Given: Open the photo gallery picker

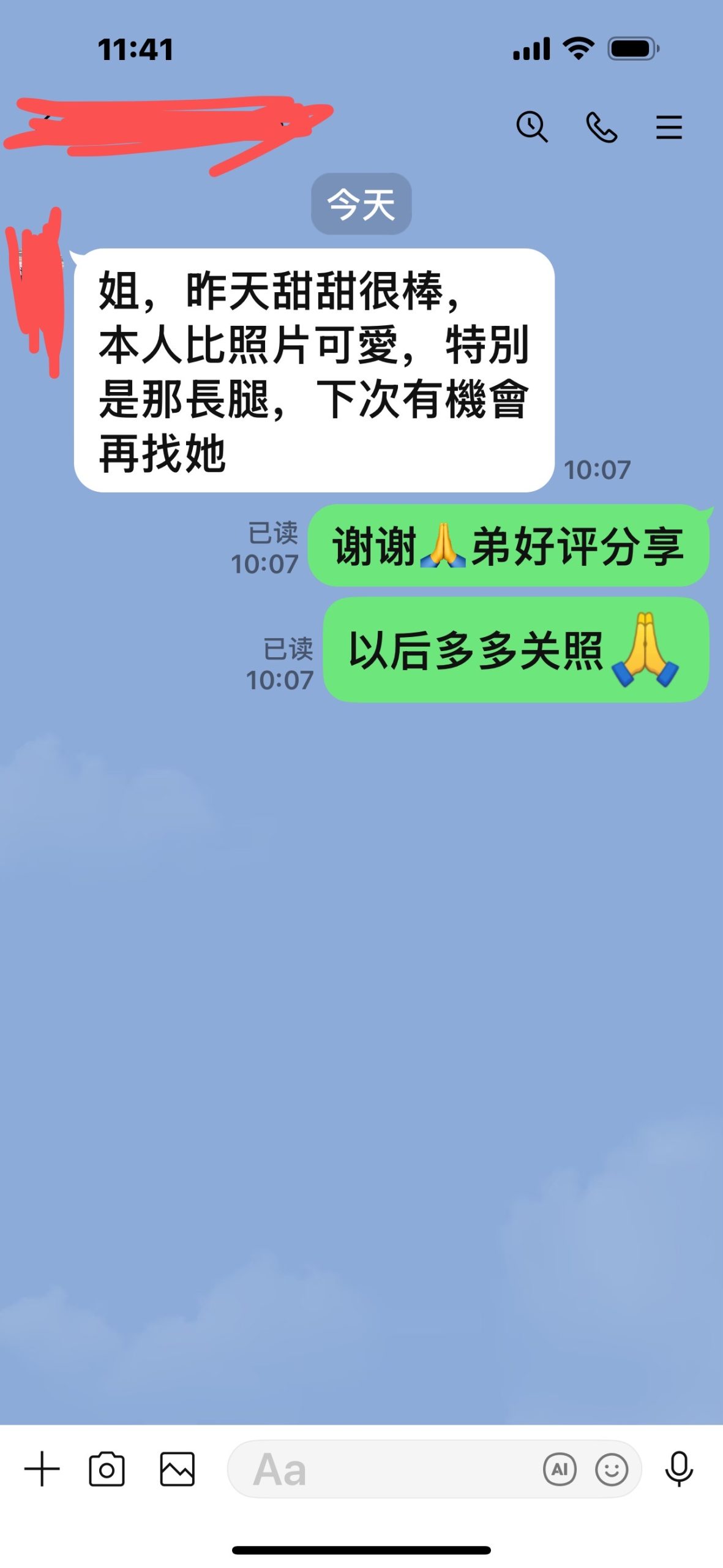Looking at the screenshot, I should 177,1468.
